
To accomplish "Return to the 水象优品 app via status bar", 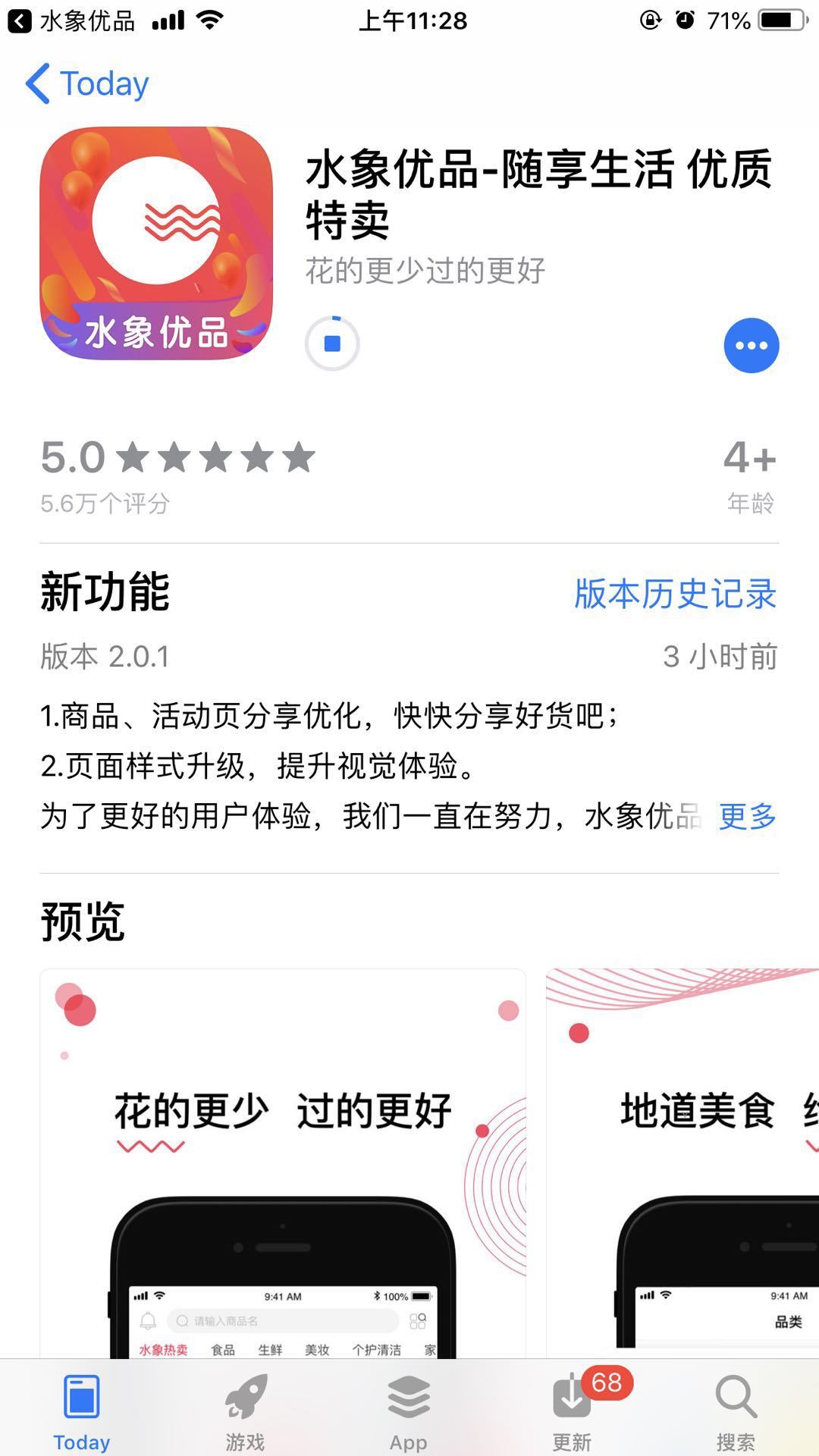I will (x=72, y=20).
